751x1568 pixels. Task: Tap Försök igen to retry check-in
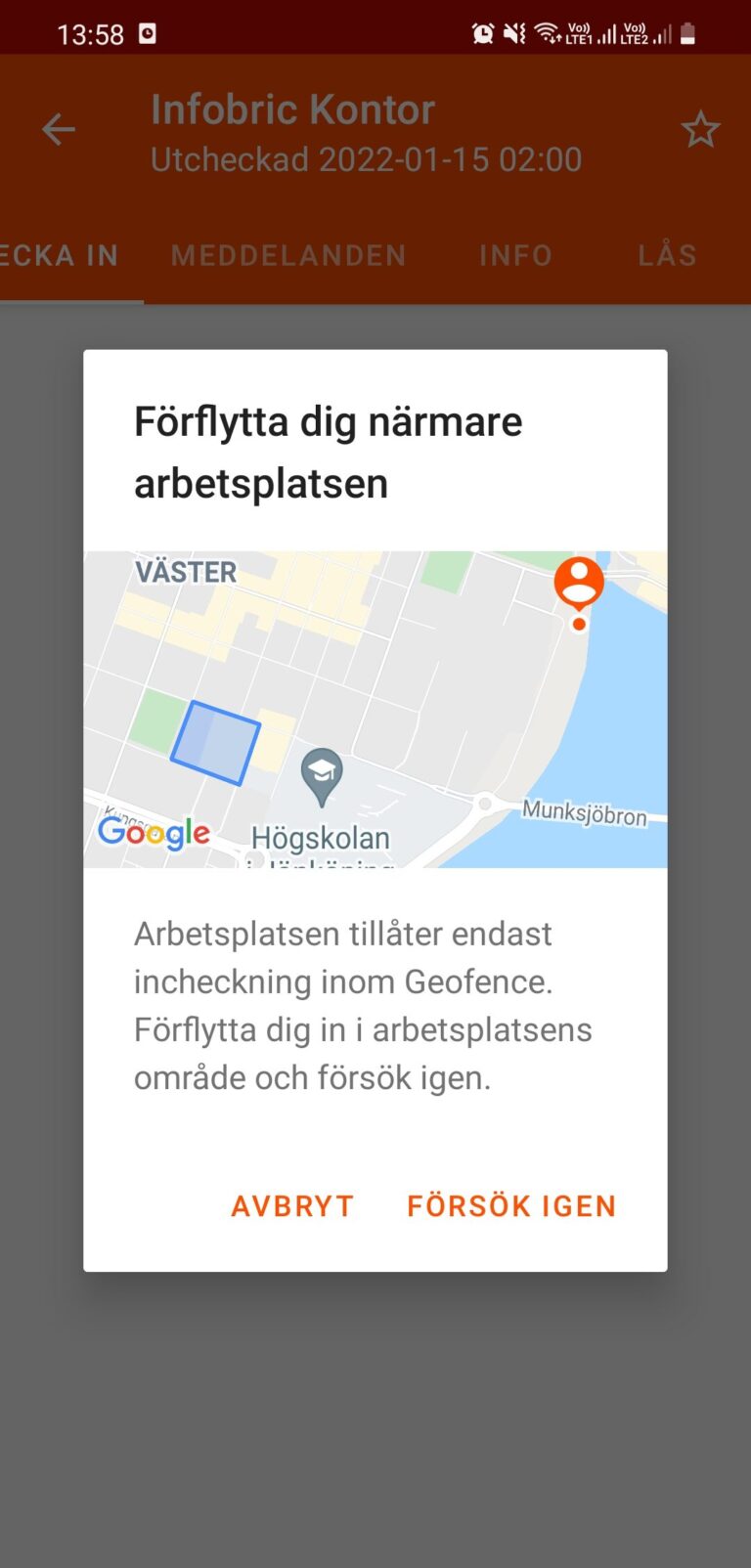click(x=511, y=1205)
